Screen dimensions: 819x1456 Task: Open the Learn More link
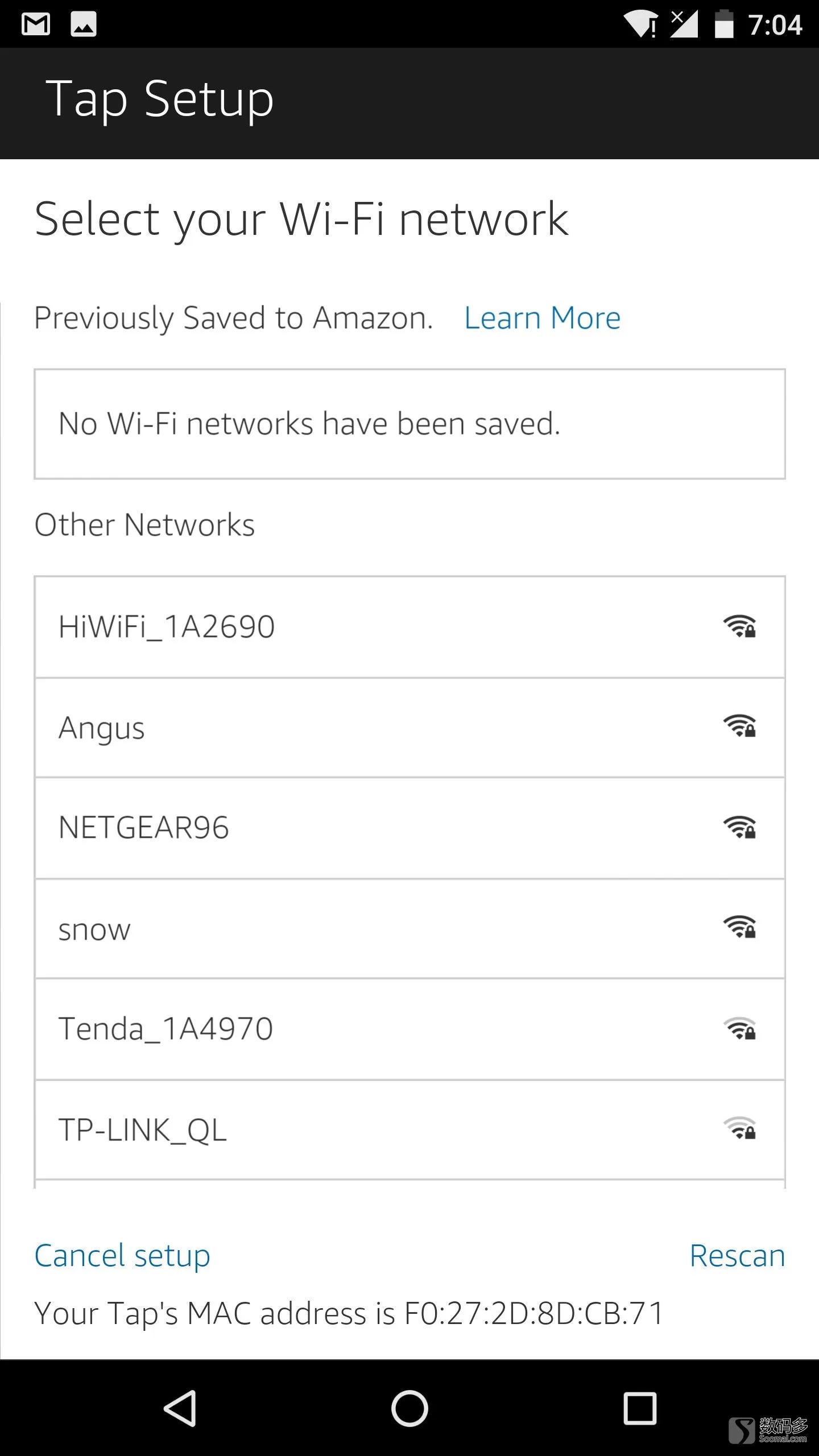pos(542,318)
